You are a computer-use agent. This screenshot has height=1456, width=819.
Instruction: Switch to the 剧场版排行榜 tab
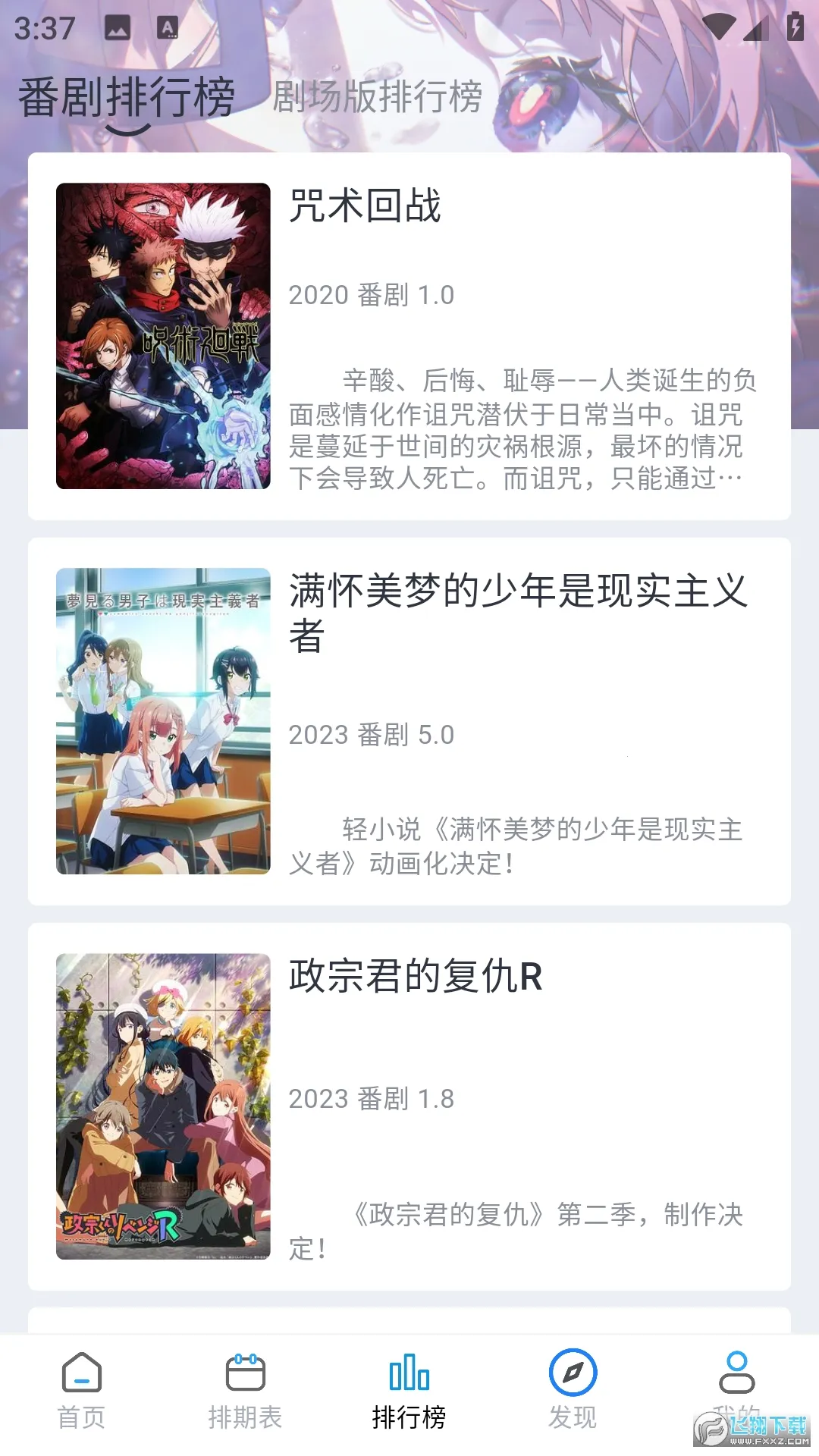377,97
